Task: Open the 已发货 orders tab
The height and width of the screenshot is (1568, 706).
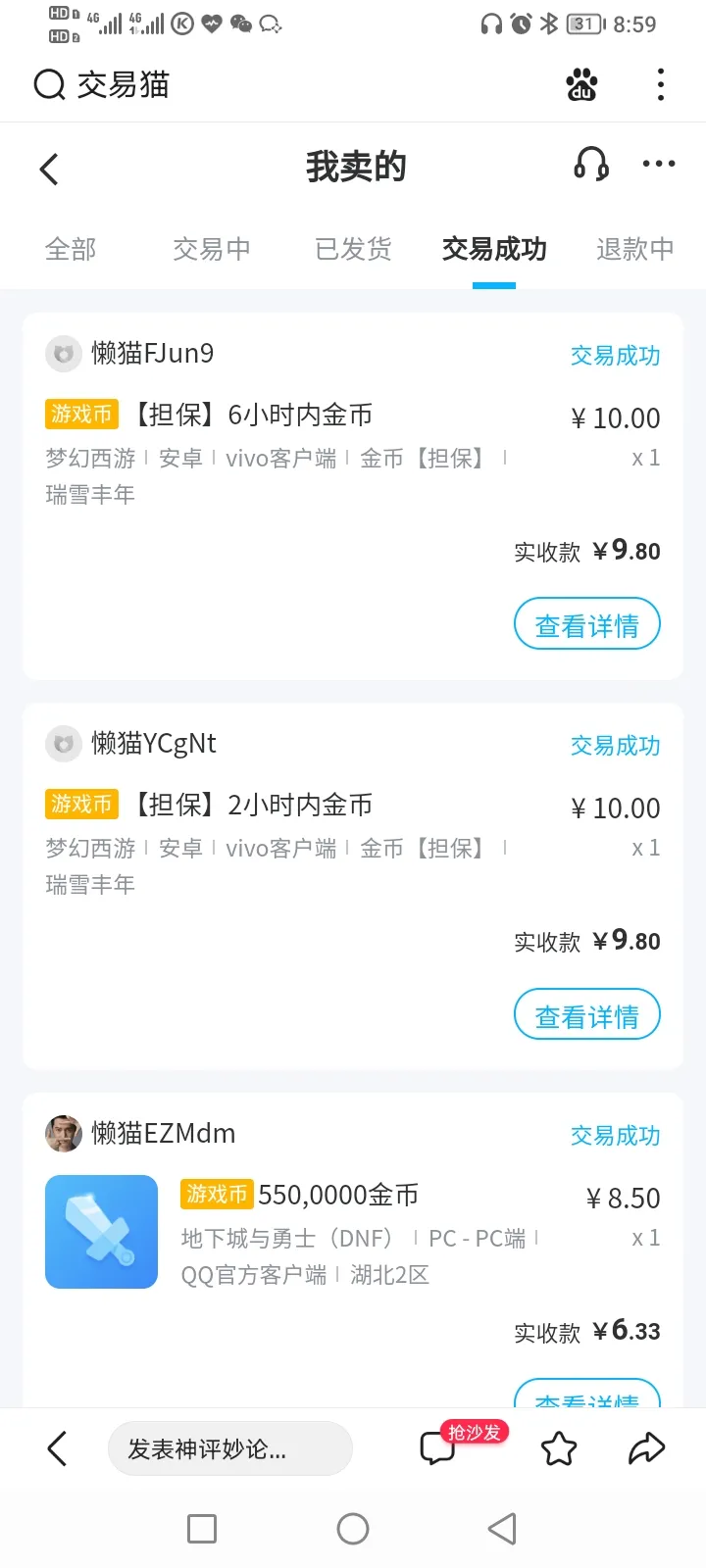Action: [x=353, y=250]
